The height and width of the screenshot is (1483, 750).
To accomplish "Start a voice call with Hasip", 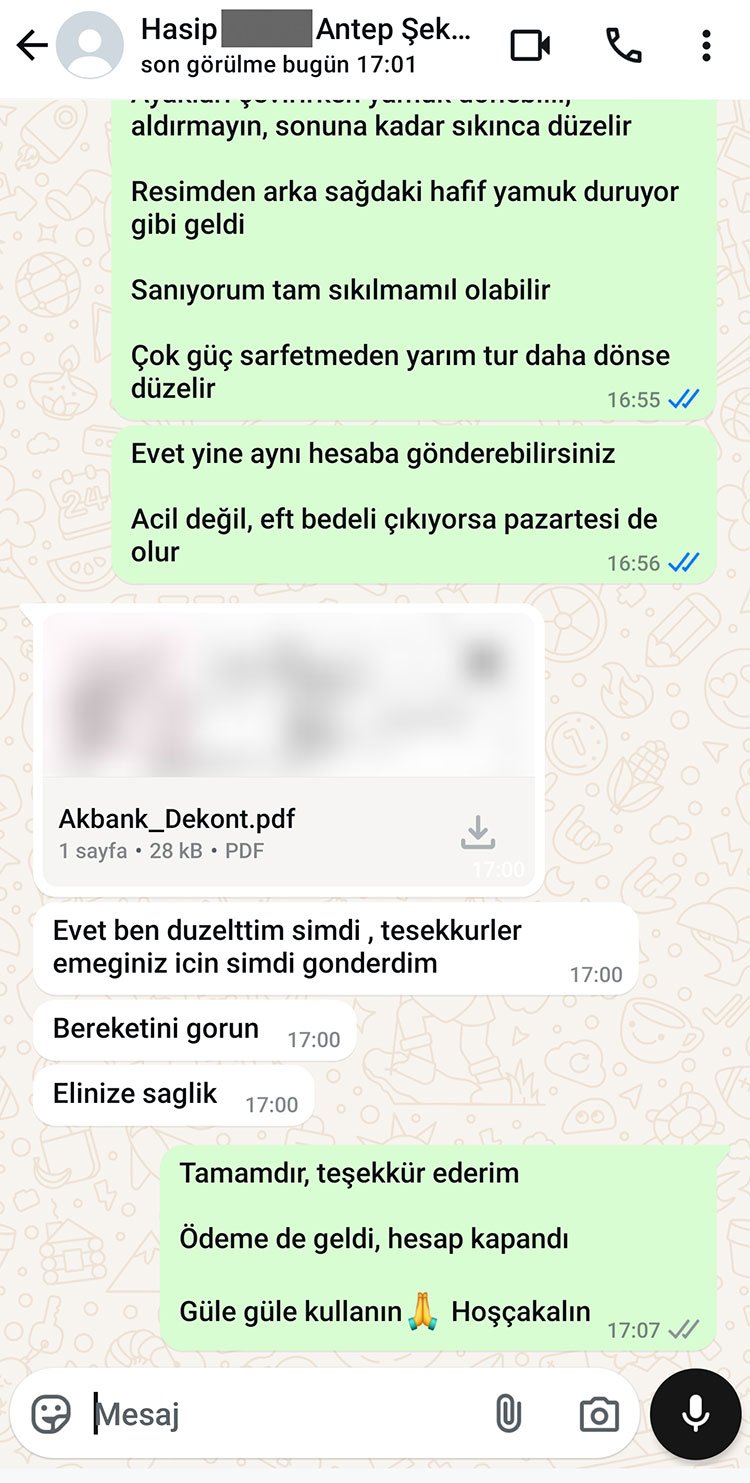I will (624, 46).
